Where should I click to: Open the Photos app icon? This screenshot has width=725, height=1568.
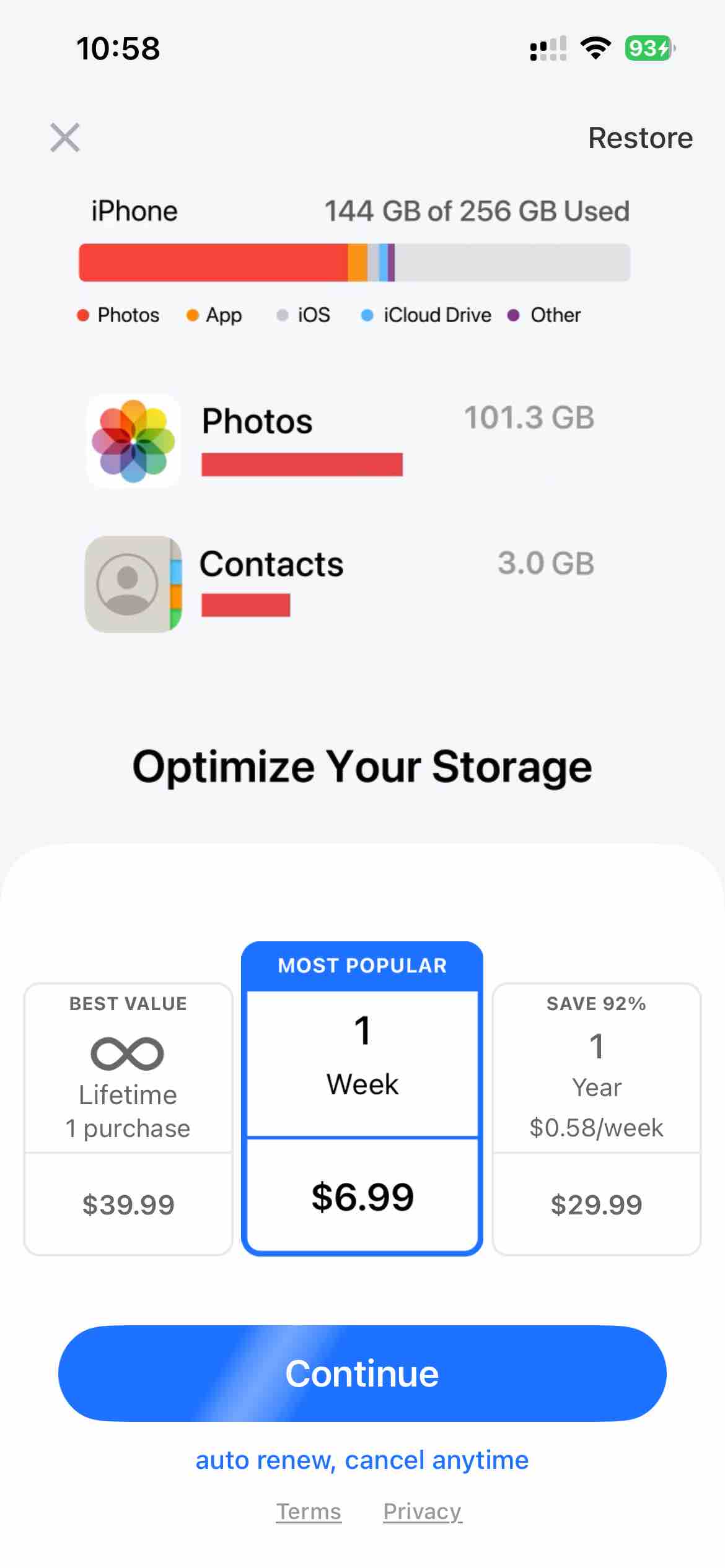pyautogui.click(x=133, y=441)
